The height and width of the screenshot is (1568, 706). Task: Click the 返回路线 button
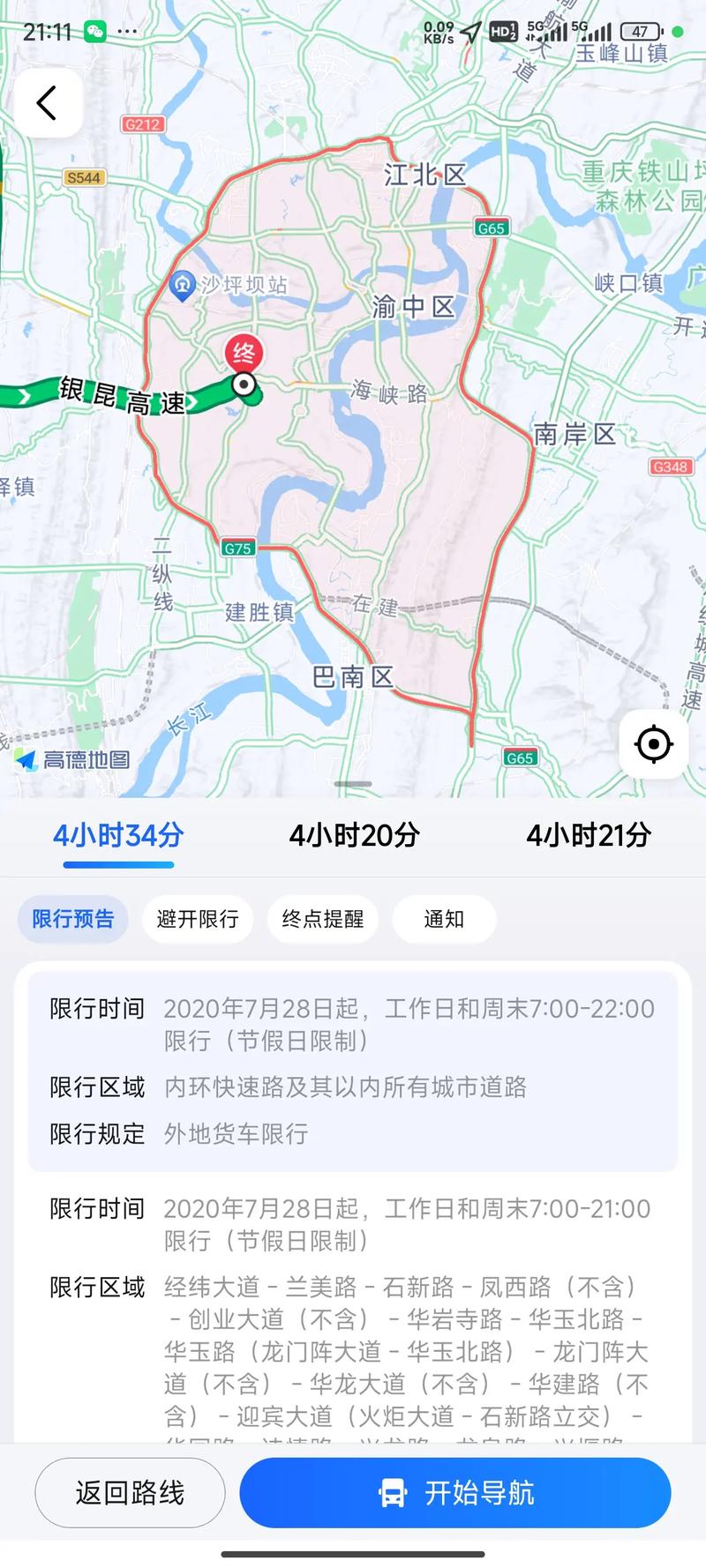pyautogui.click(x=130, y=1492)
